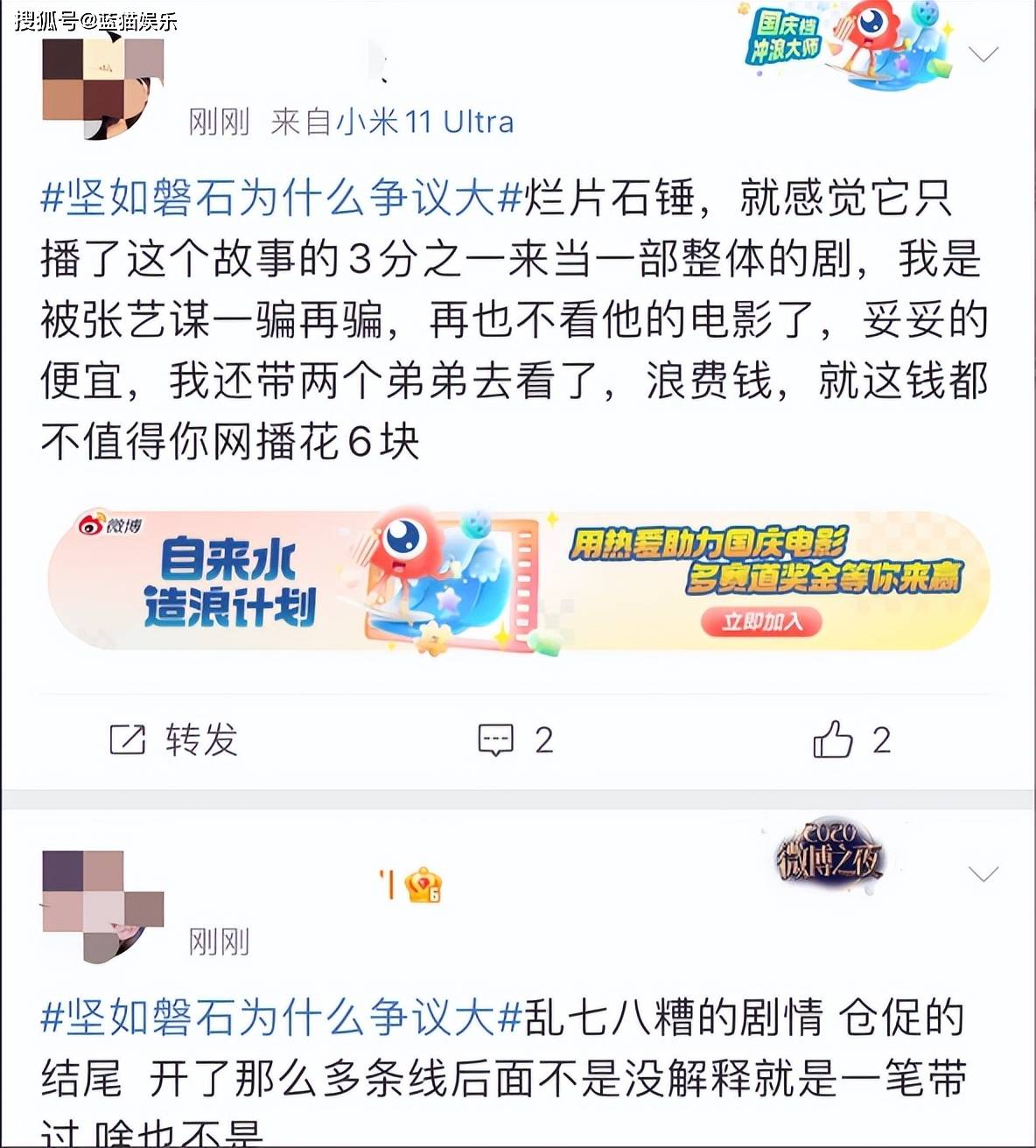Open the first poster's avatar profile

101,86
